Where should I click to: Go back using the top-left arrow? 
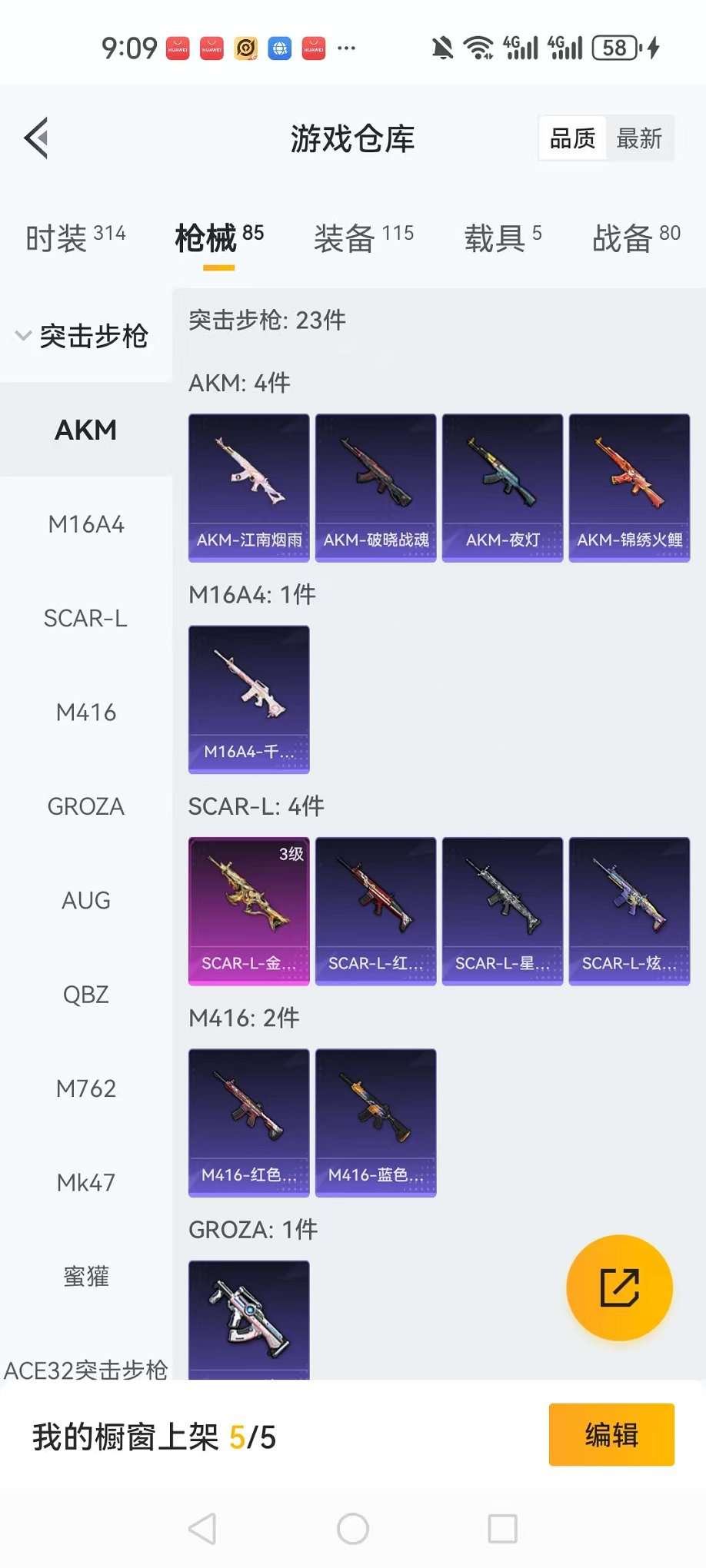tap(37, 138)
